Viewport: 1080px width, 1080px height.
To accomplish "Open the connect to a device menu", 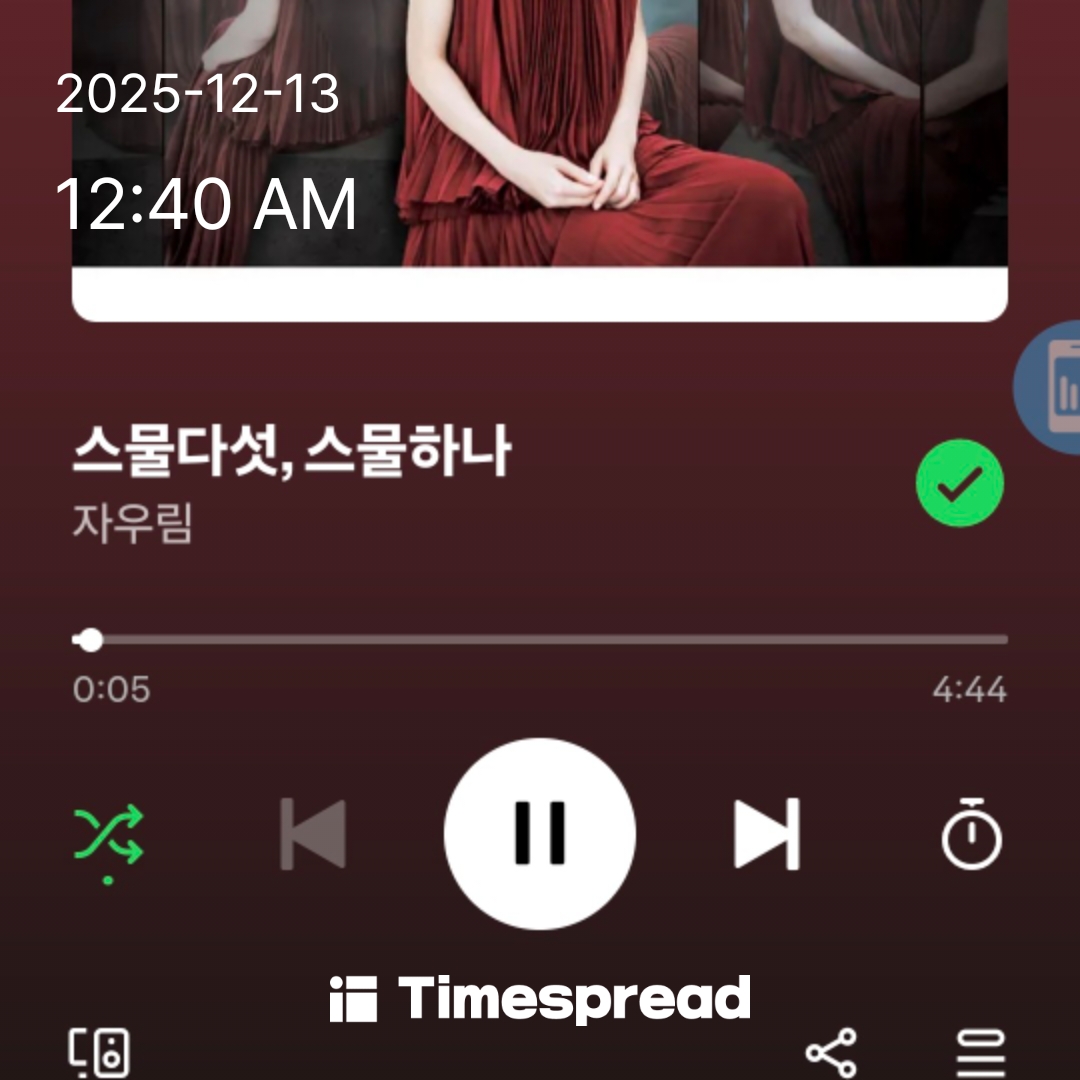I will [99, 1053].
